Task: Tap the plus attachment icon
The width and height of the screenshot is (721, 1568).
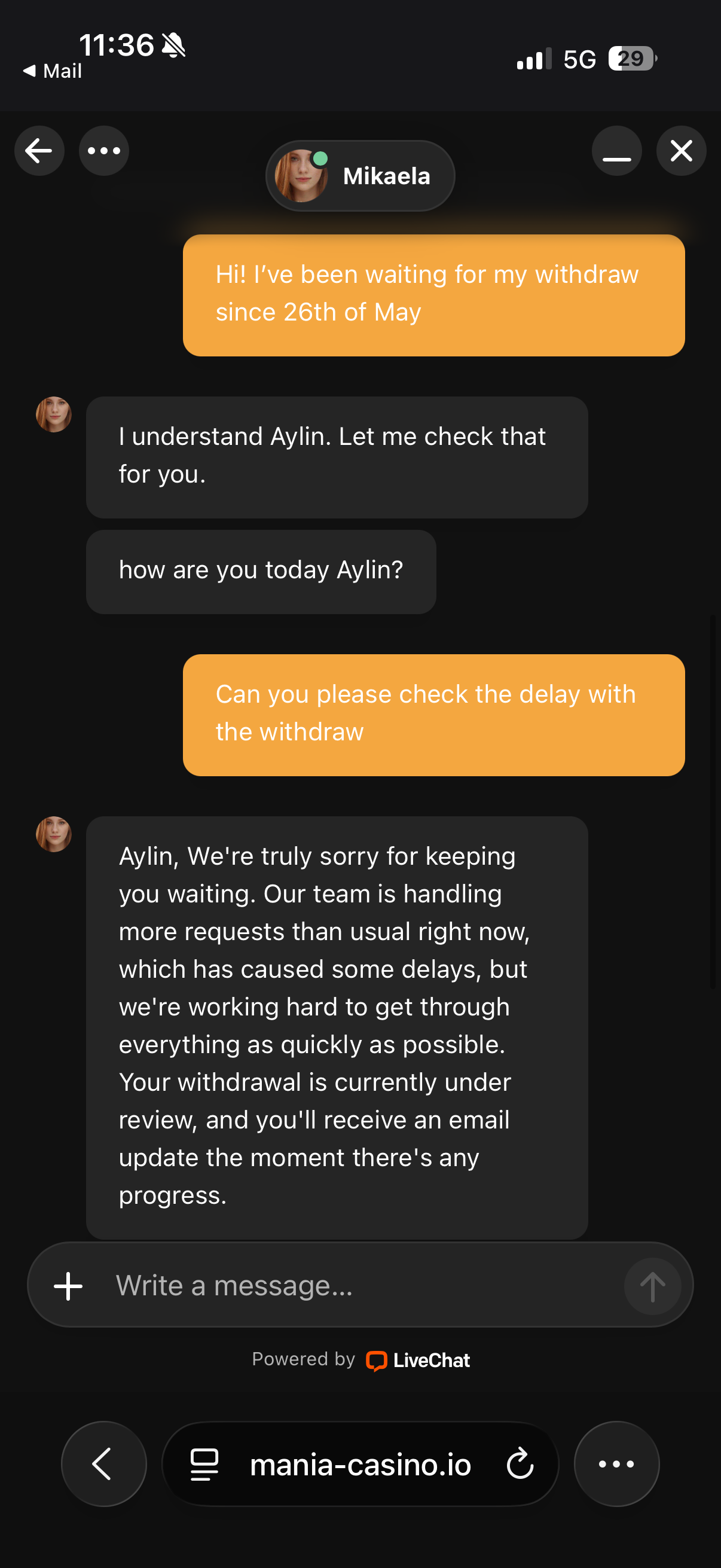Action: [68, 1286]
